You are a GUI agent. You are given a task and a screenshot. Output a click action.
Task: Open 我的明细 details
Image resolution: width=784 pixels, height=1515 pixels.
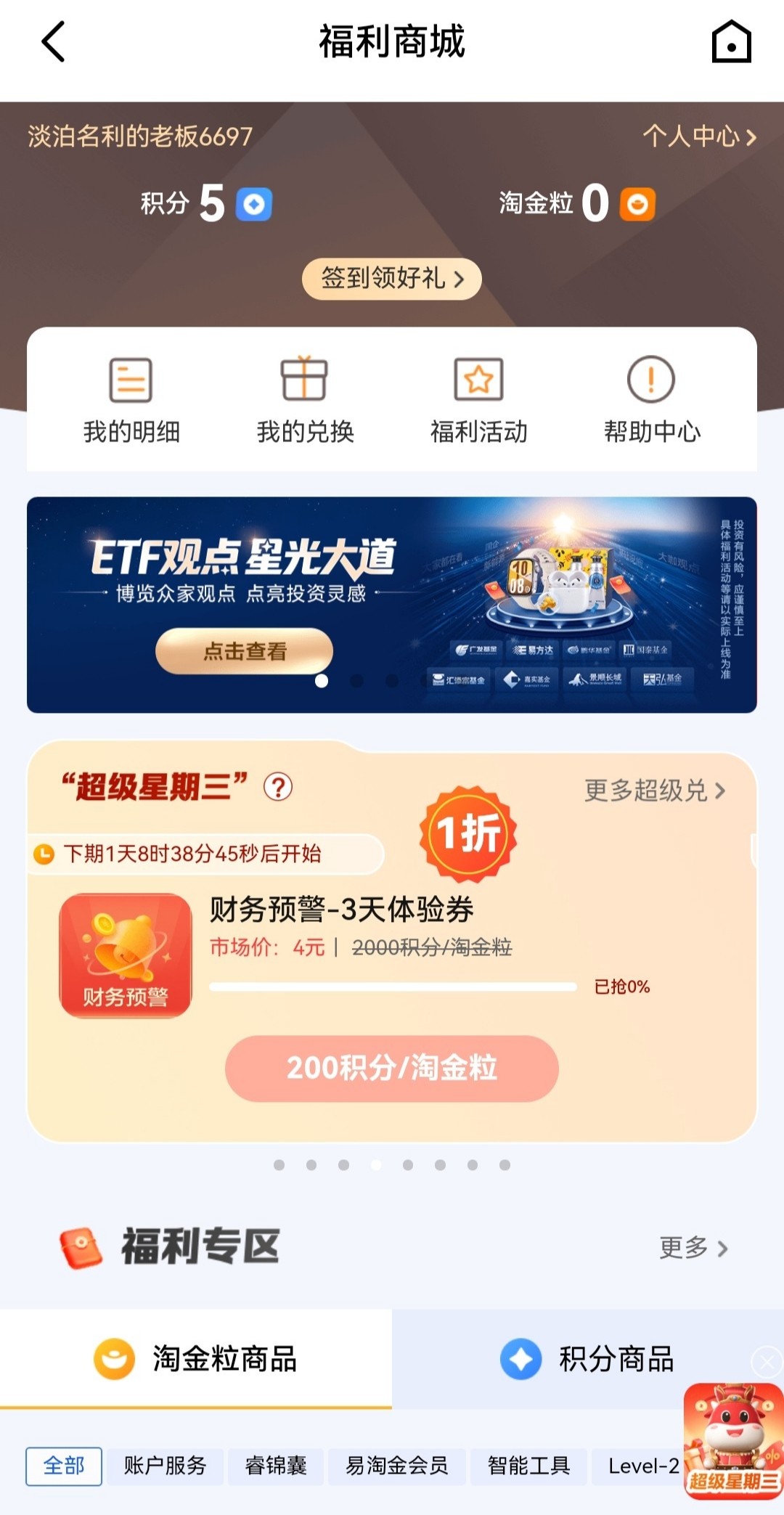131,400
